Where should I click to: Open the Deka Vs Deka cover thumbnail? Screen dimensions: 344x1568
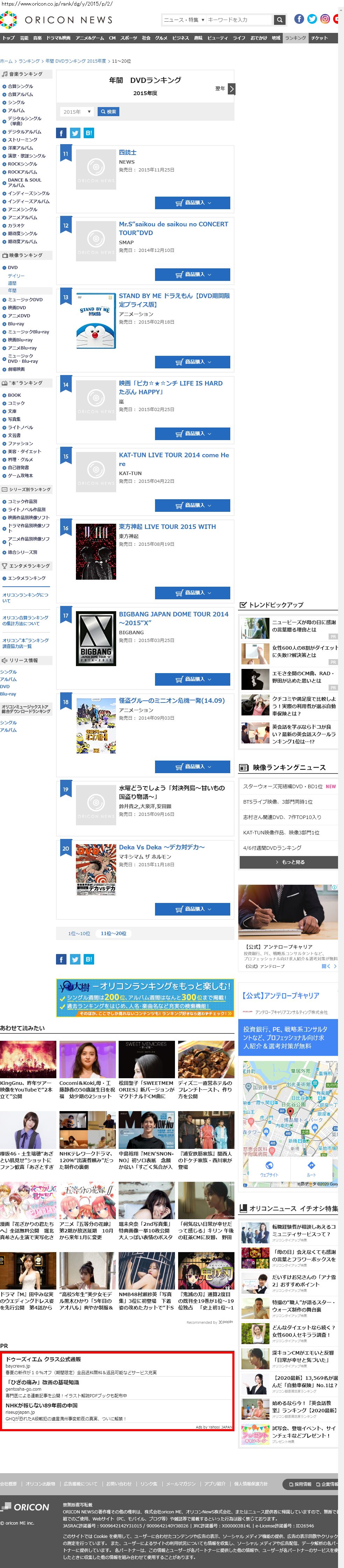96,869
